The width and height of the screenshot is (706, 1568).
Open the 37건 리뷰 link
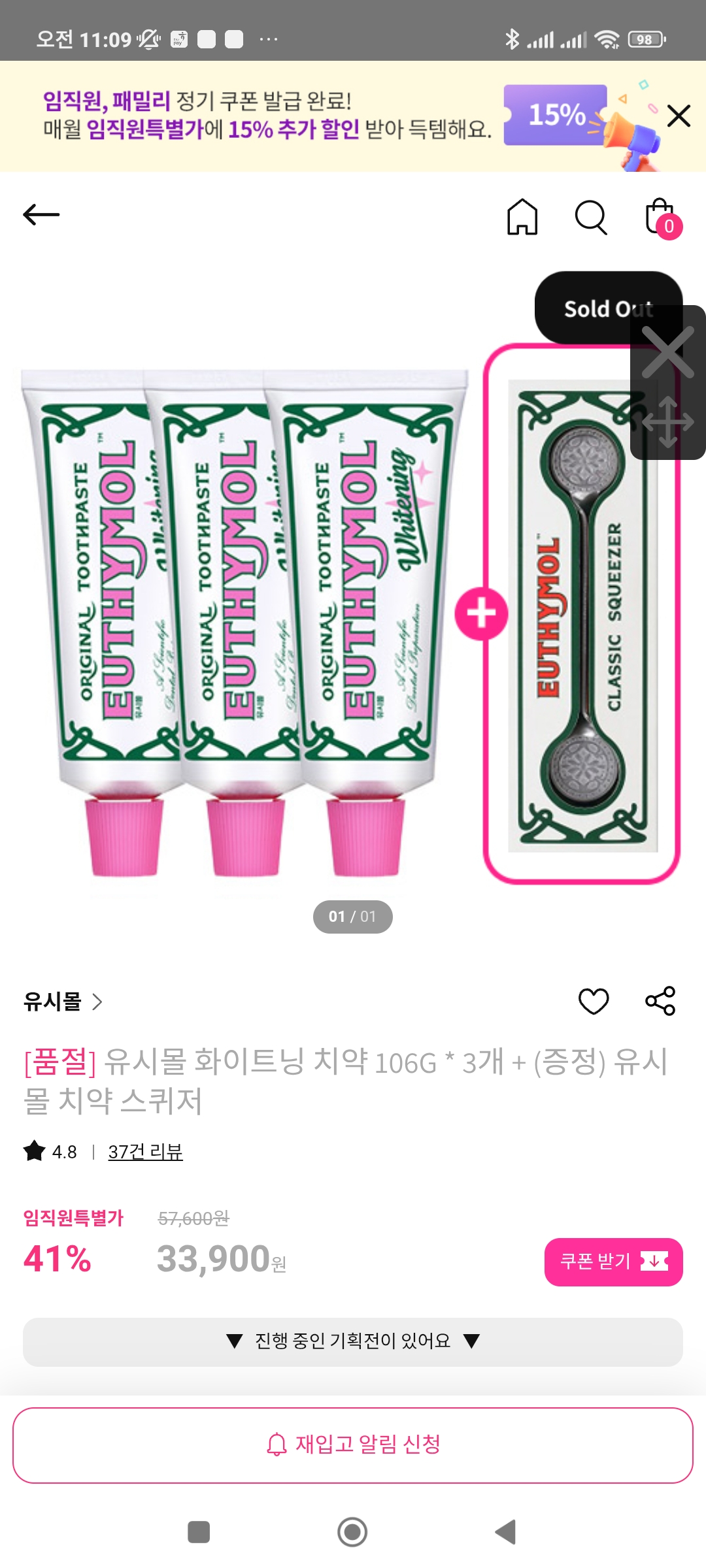coord(145,1152)
